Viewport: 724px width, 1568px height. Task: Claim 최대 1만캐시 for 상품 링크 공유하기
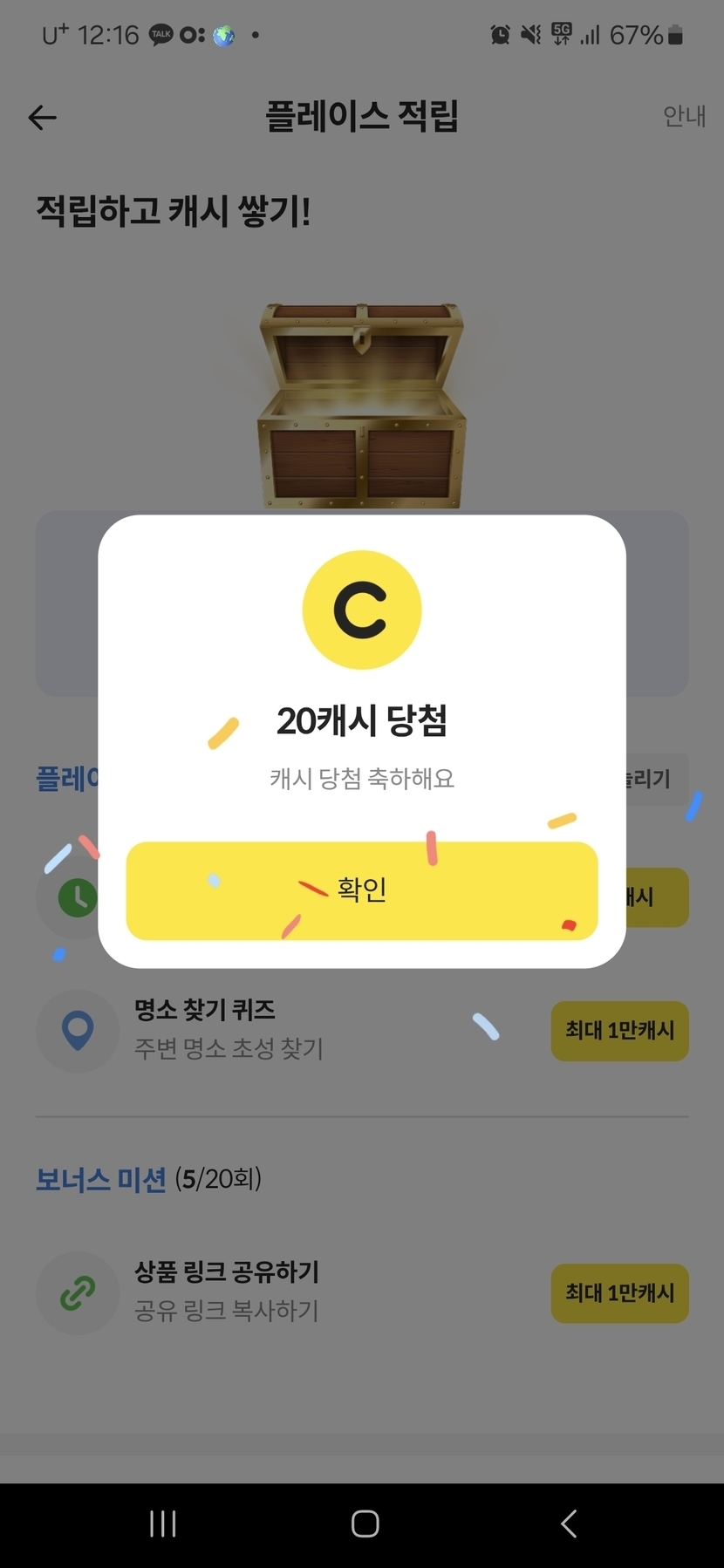[619, 1292]
